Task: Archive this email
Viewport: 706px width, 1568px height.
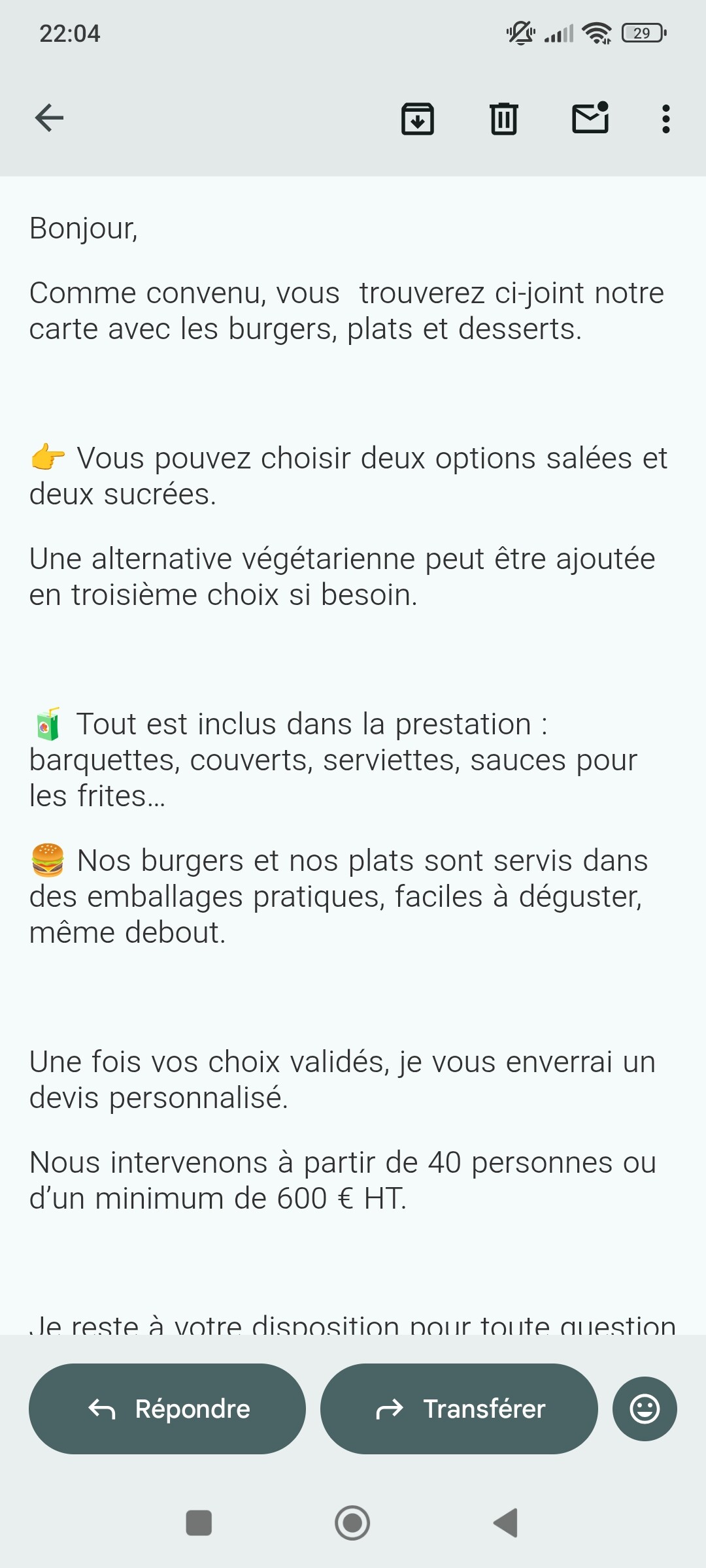Action: (417, 119)
